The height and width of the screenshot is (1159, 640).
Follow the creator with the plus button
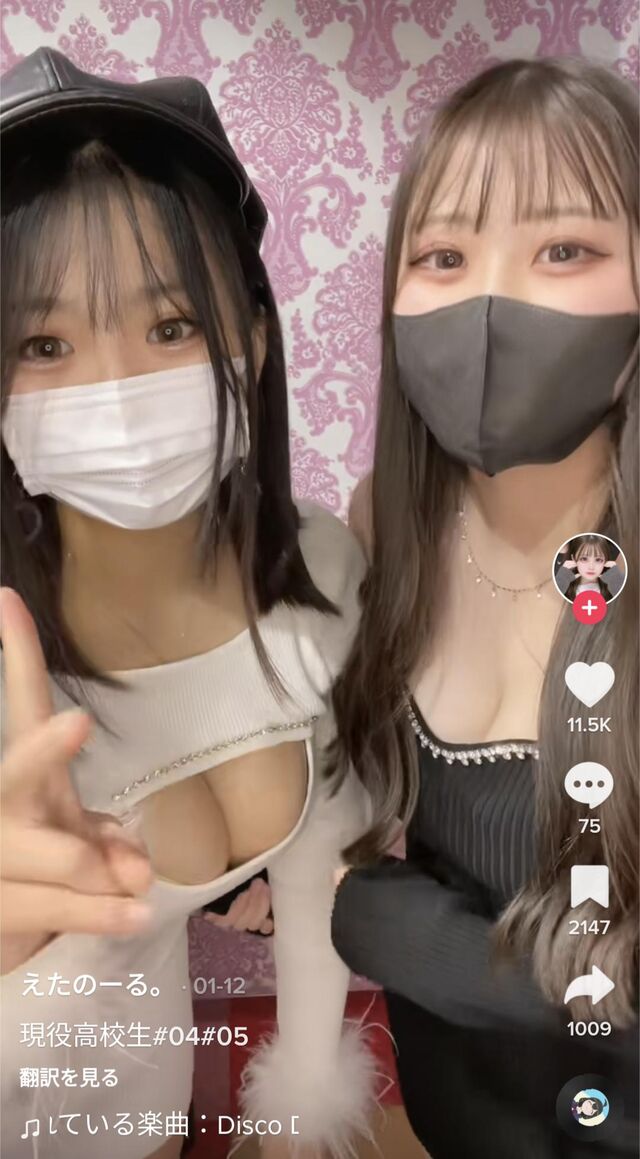click(x=589, y=608)
